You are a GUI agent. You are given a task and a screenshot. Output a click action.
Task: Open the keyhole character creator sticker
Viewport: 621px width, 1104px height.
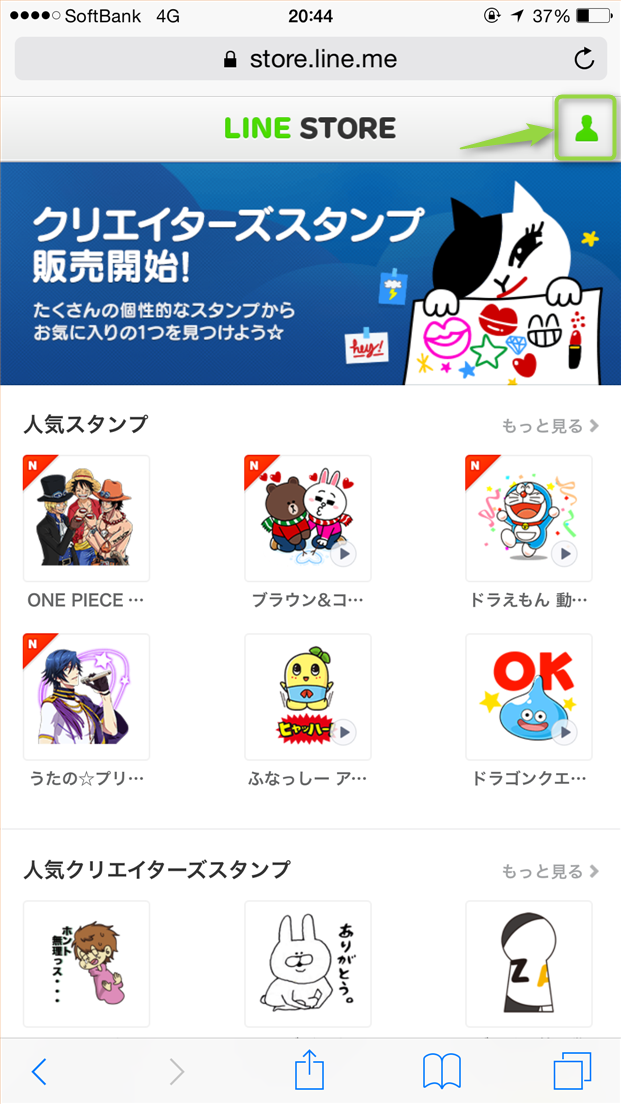[529, 963]
